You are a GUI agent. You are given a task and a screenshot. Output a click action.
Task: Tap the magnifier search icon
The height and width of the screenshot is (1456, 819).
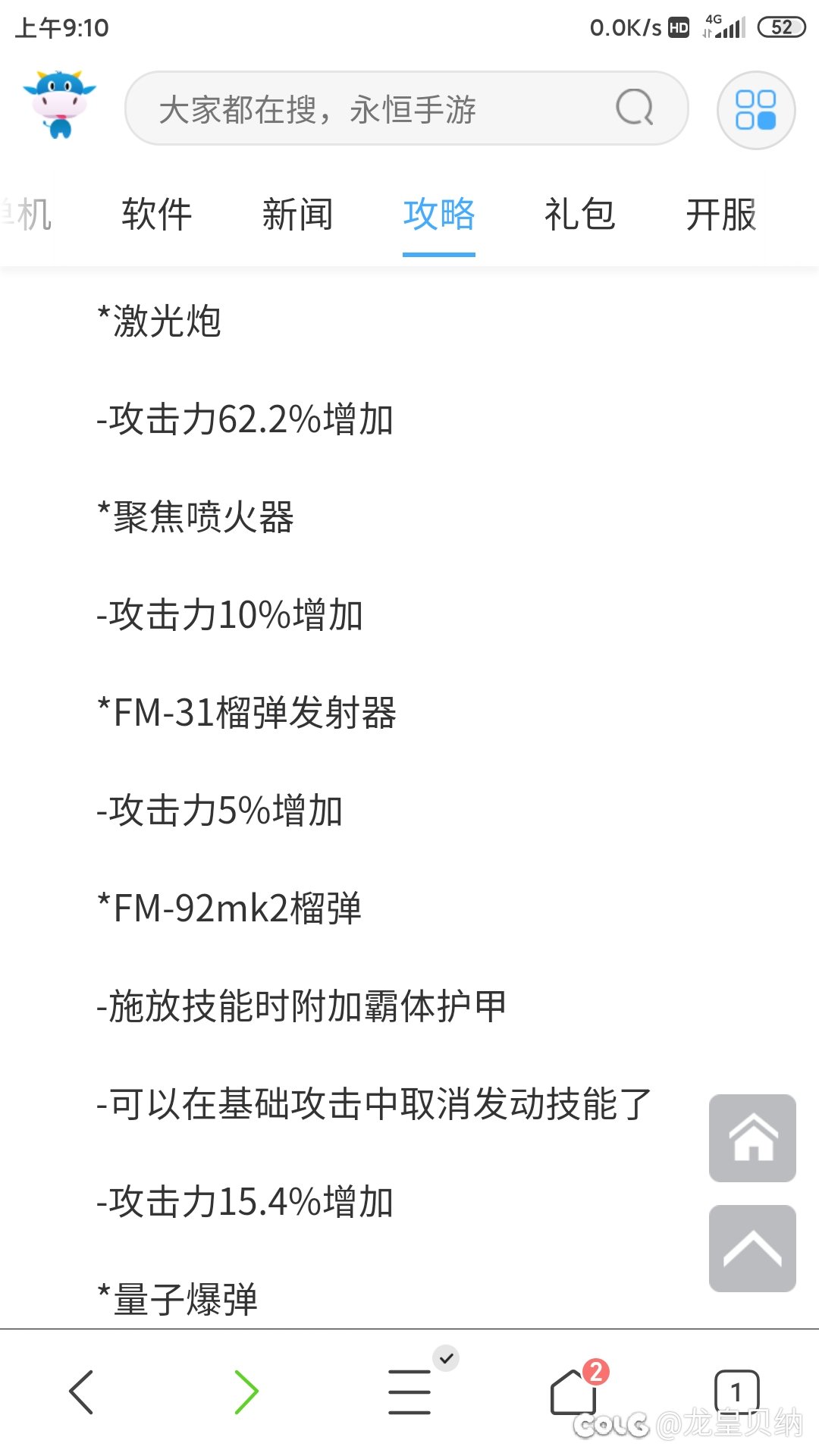pos(634,108)
